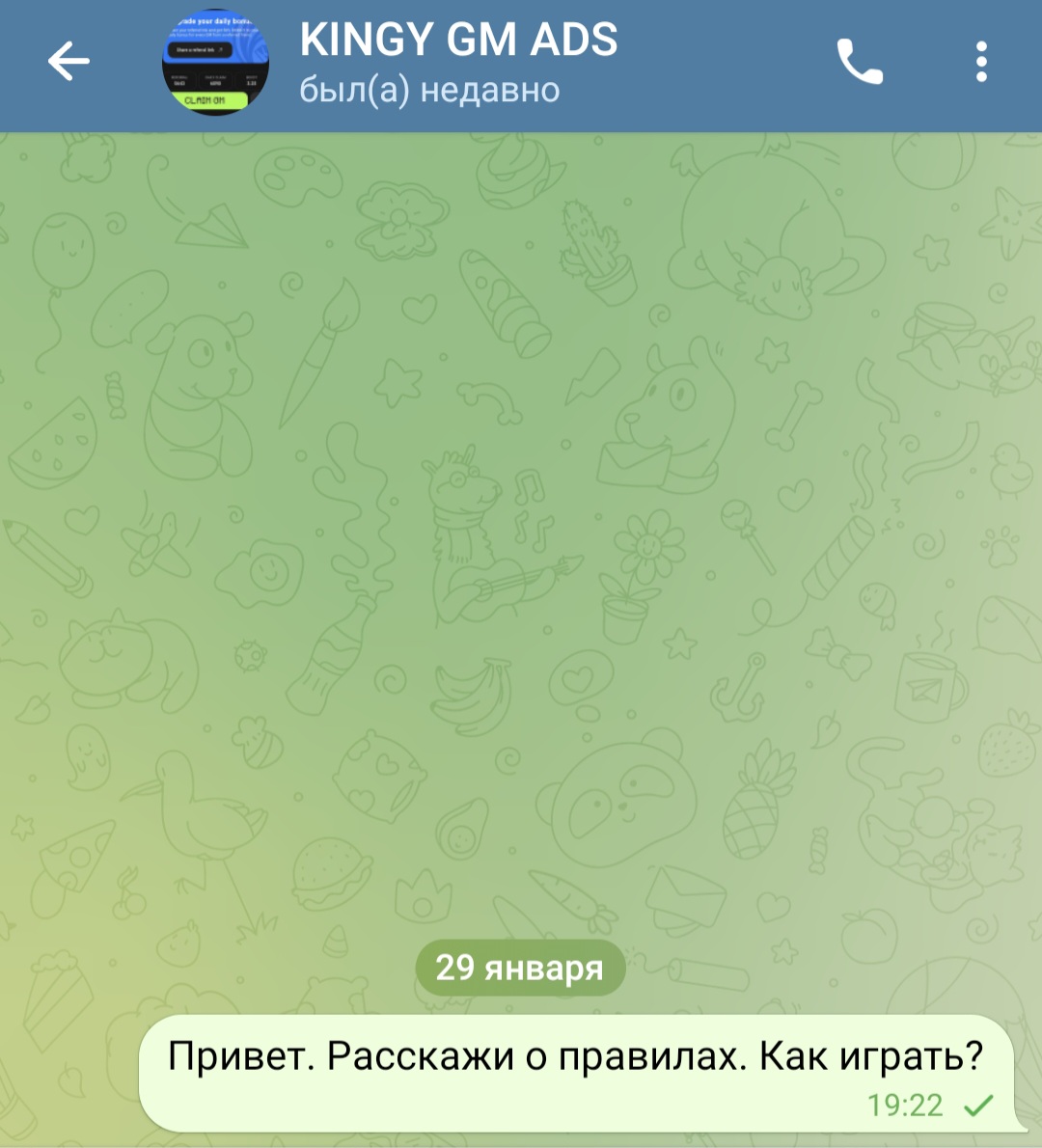The width and height of the screenshot is (1042, 1148).
Task: Open KINGY GM ADS profile picture
Action: point(215,64)
